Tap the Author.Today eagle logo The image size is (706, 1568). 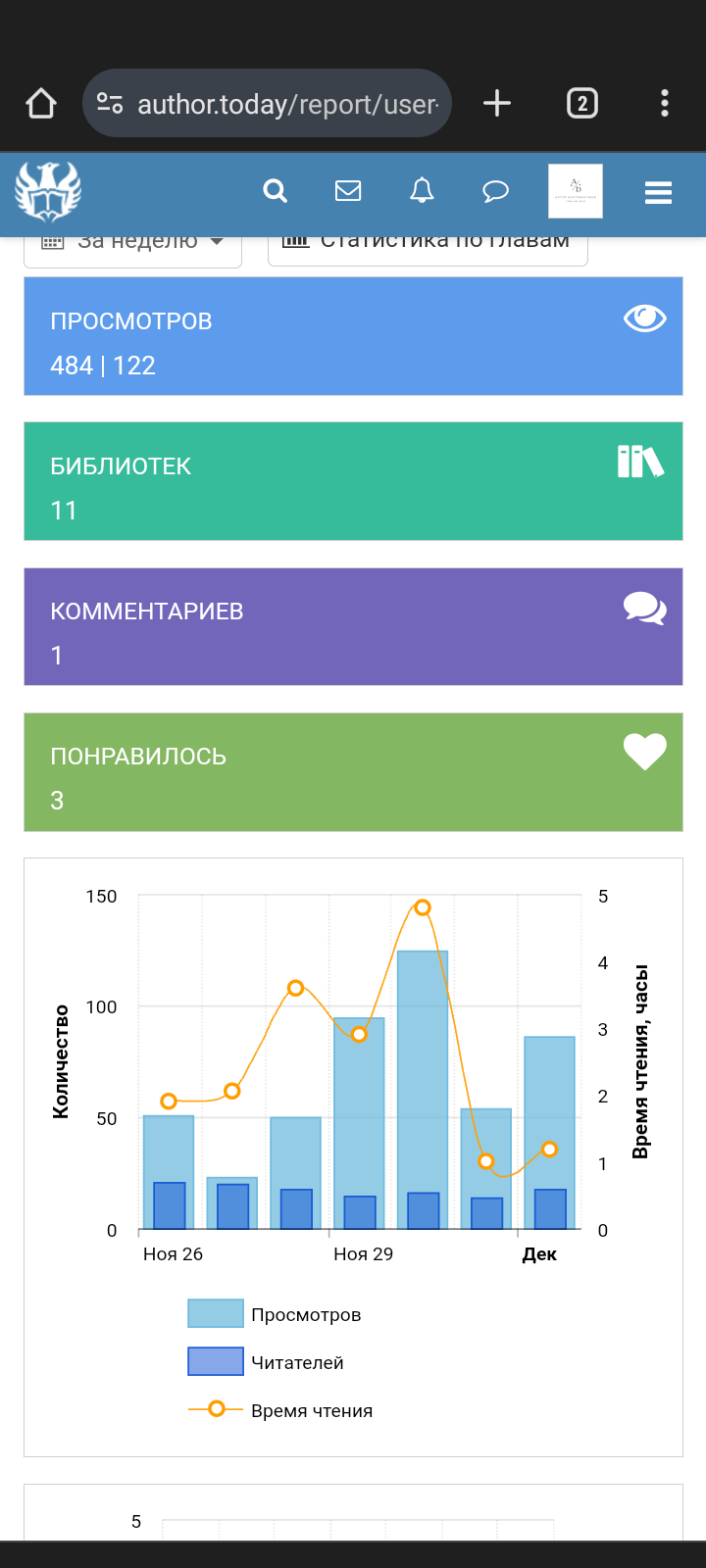click(x=47, y=192)
